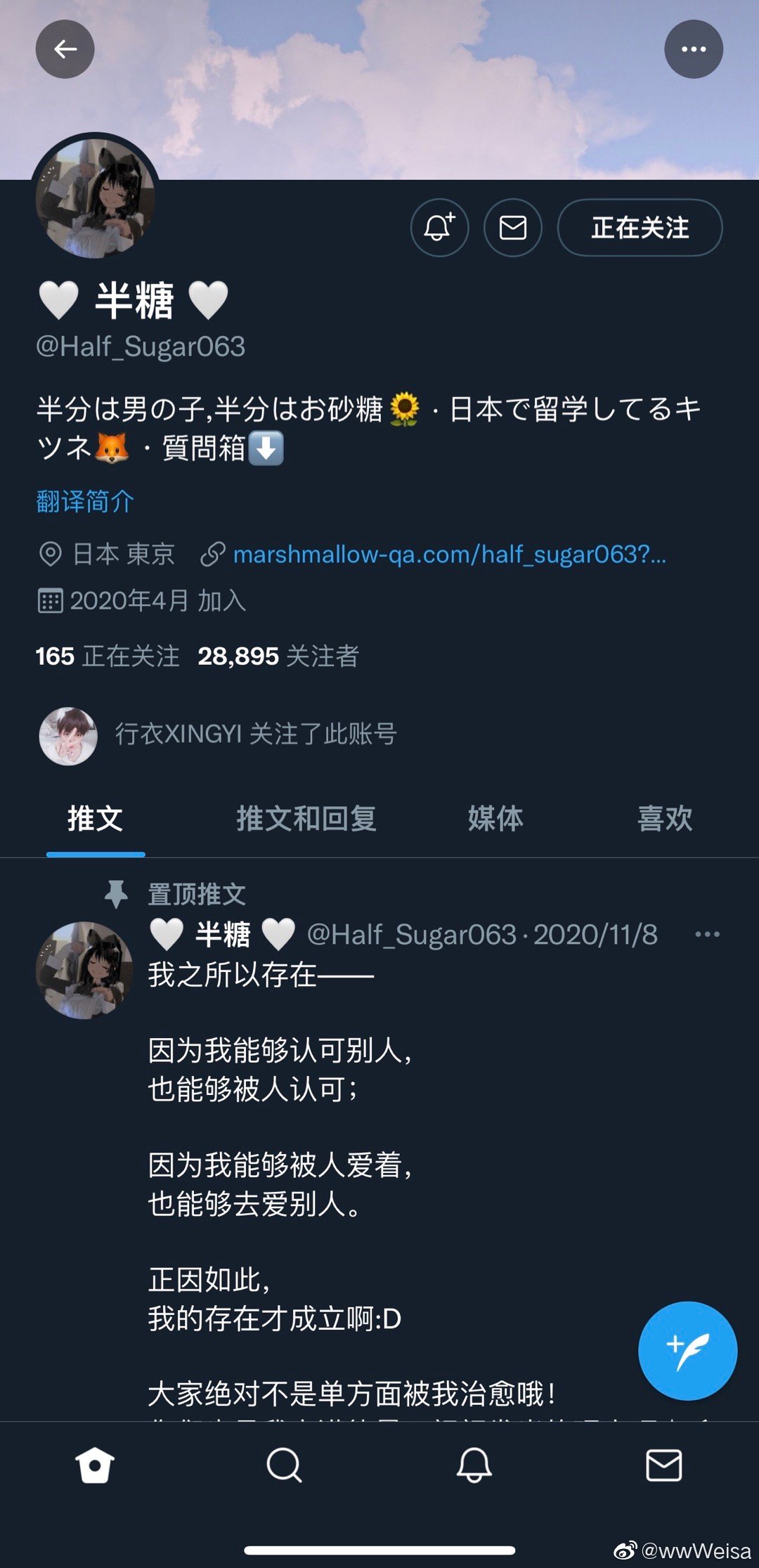Go to the home timeline tab

pos(95,1465)
